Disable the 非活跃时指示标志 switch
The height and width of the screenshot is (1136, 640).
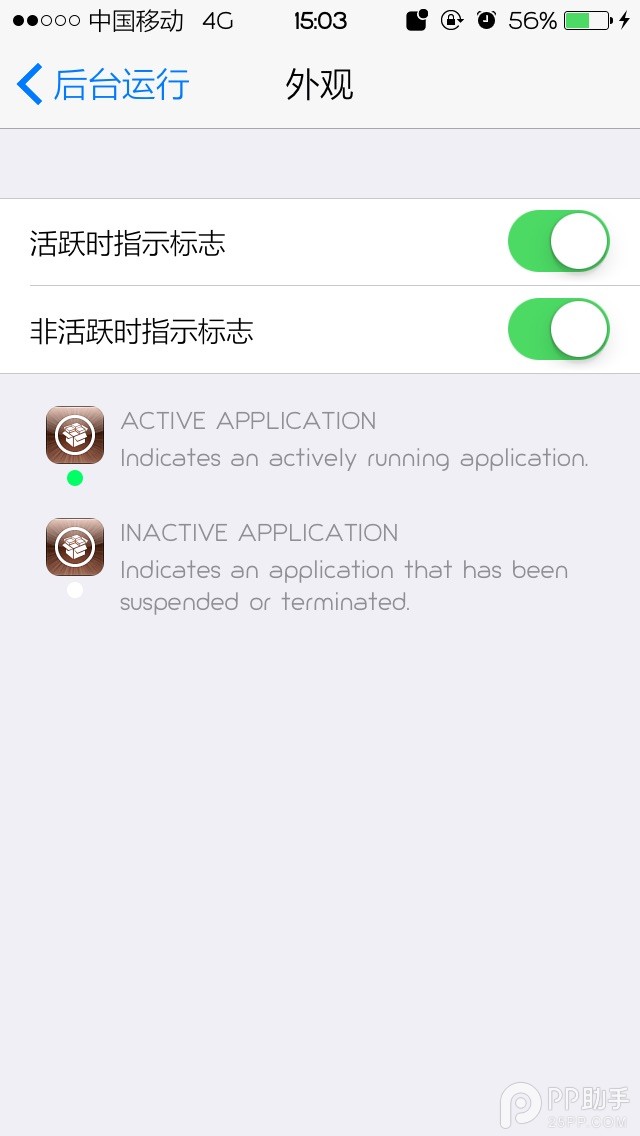click(558, 330)
